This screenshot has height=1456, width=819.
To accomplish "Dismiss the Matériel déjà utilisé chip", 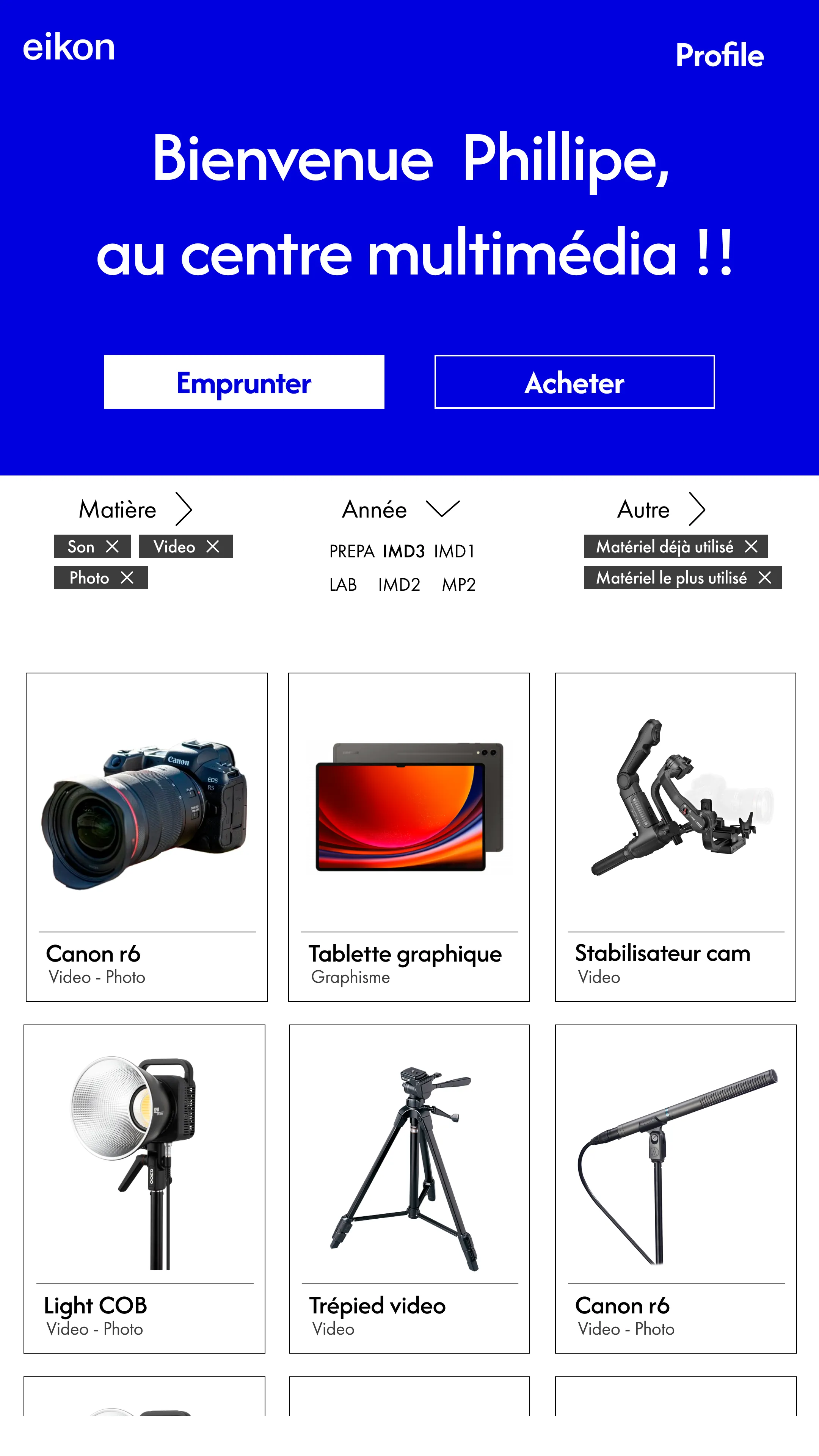I will click(751, 546).
